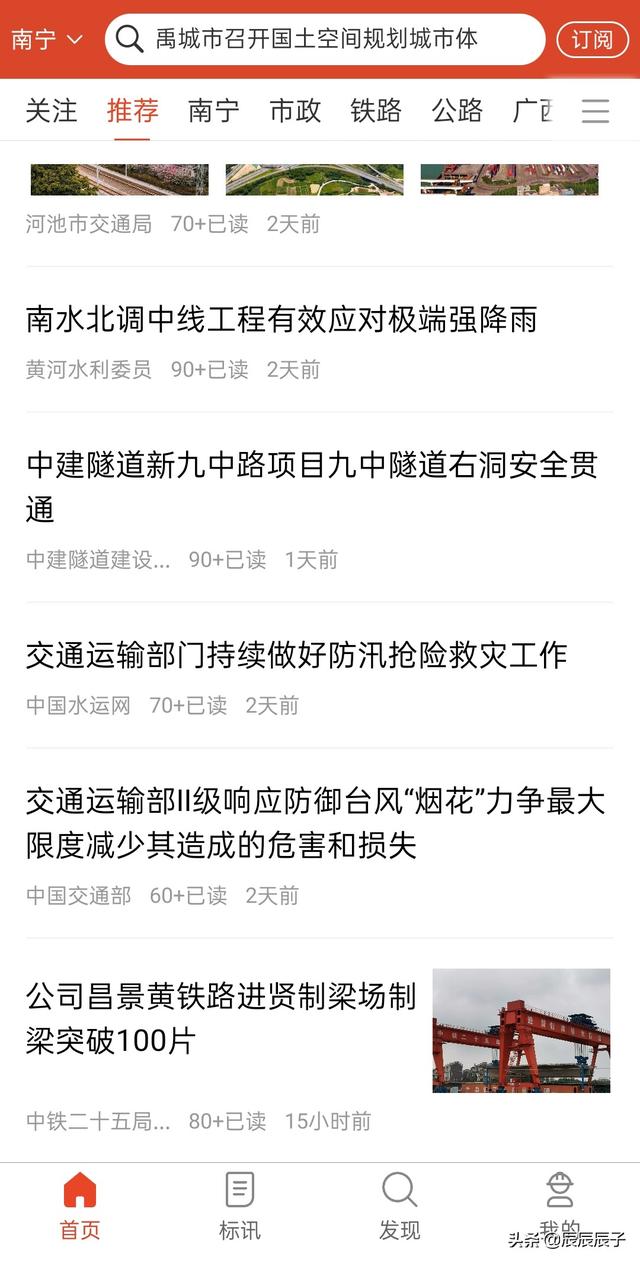Open the 公路 tab
640x1263 pixels.
click(x=458, y=111)
